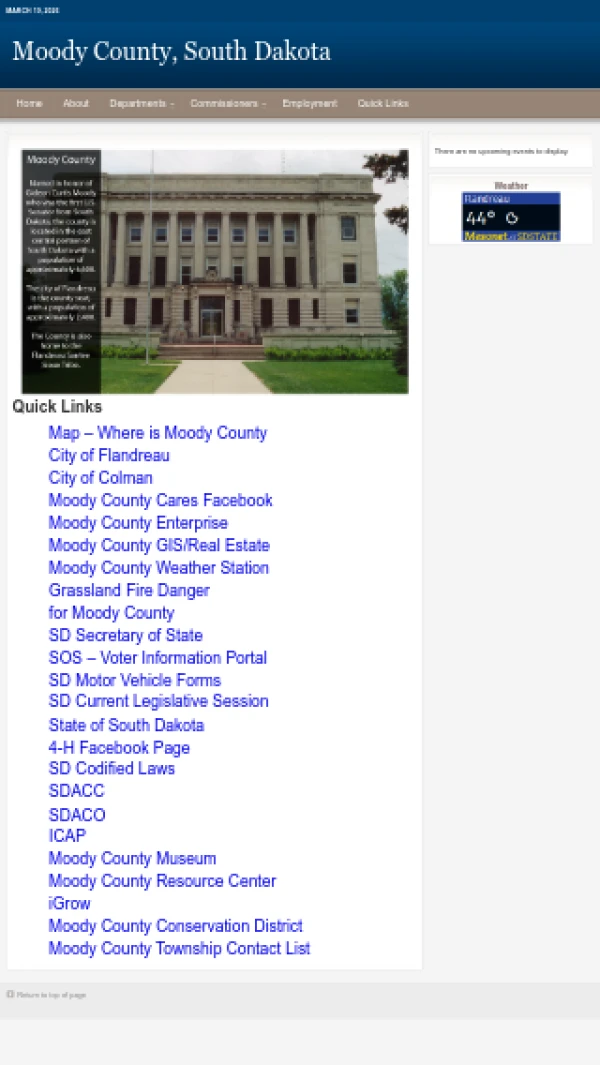Open Moody County Cares Facebook link
The height and width of the screenshot is (1065, 600).
tap(160, 500)
